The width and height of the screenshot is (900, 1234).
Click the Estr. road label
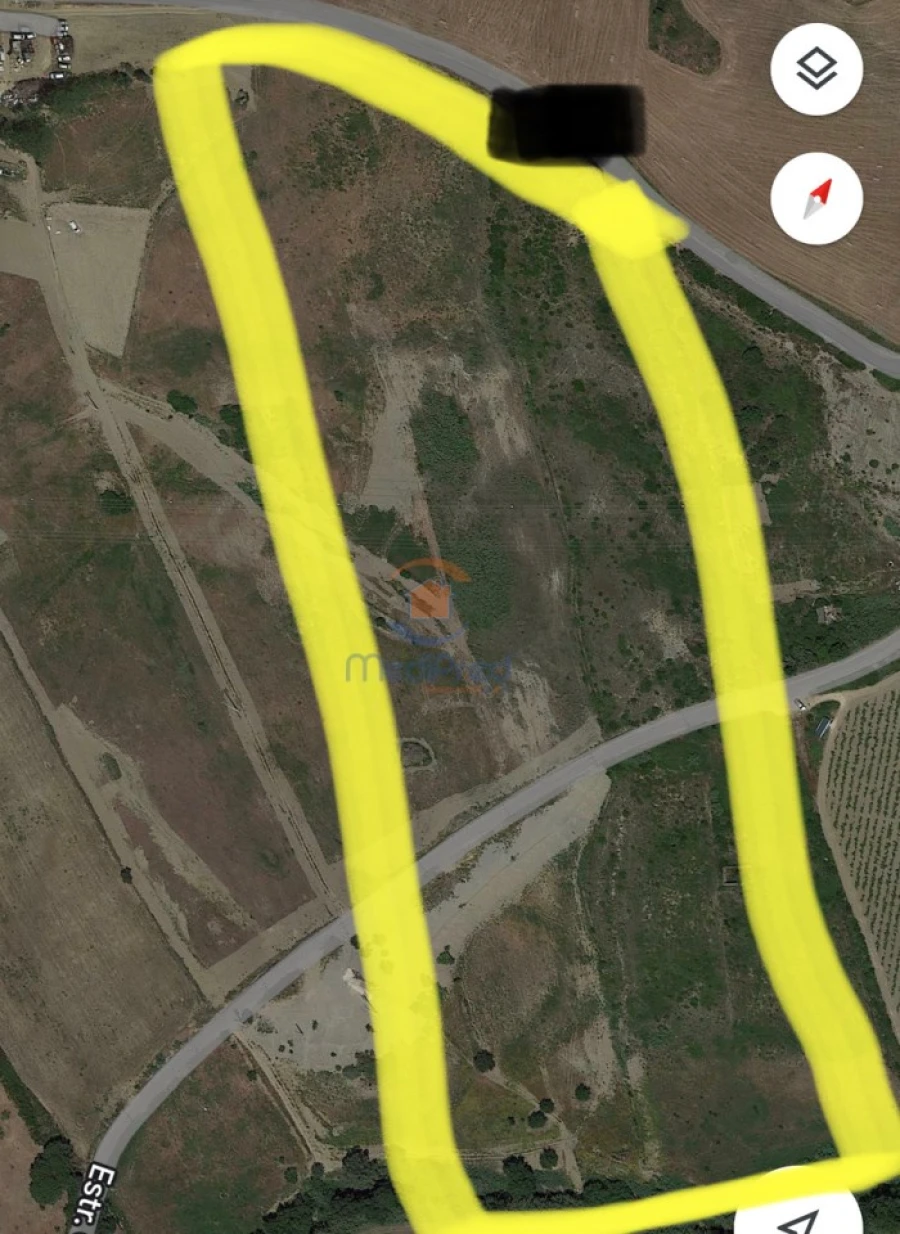point(95,1195)
